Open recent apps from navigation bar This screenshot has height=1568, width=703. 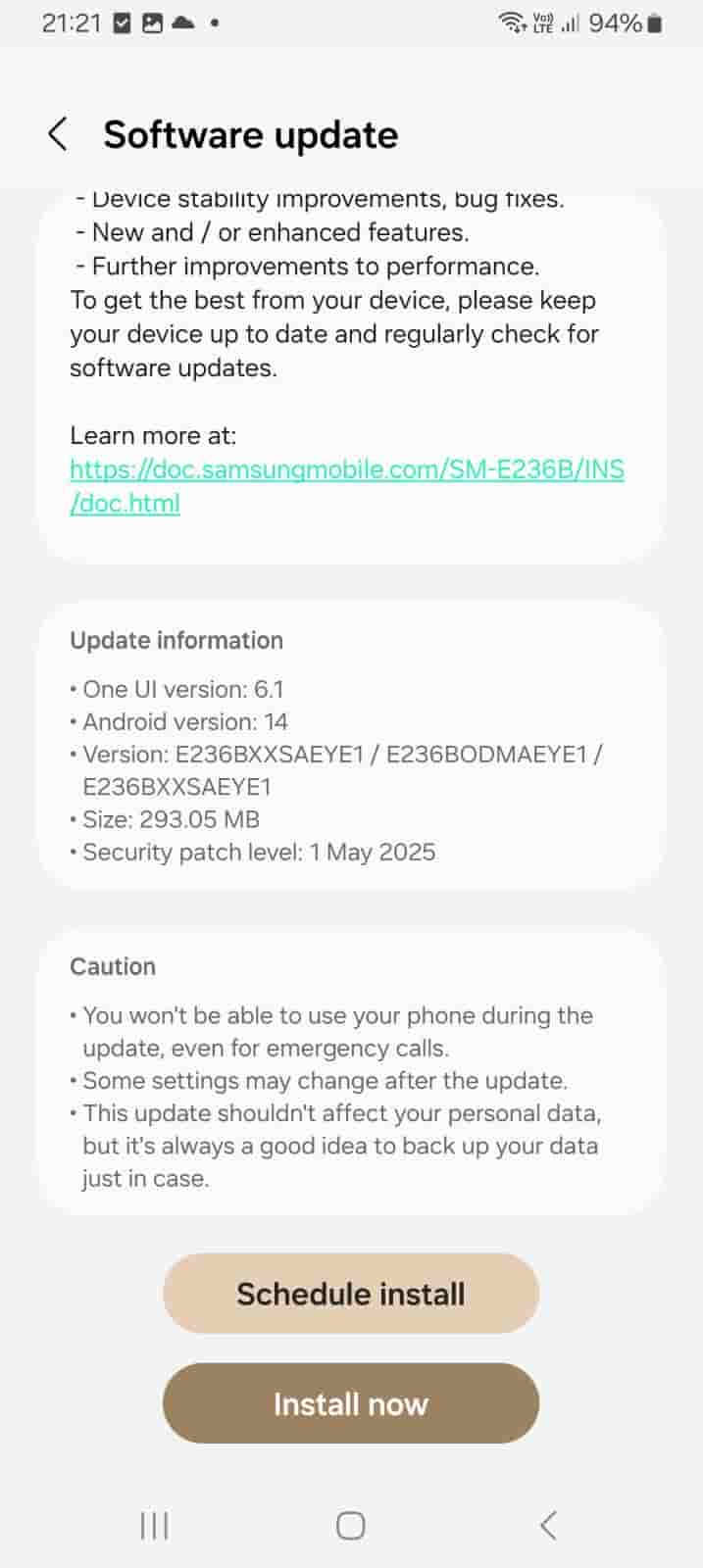pos(155,1525)
